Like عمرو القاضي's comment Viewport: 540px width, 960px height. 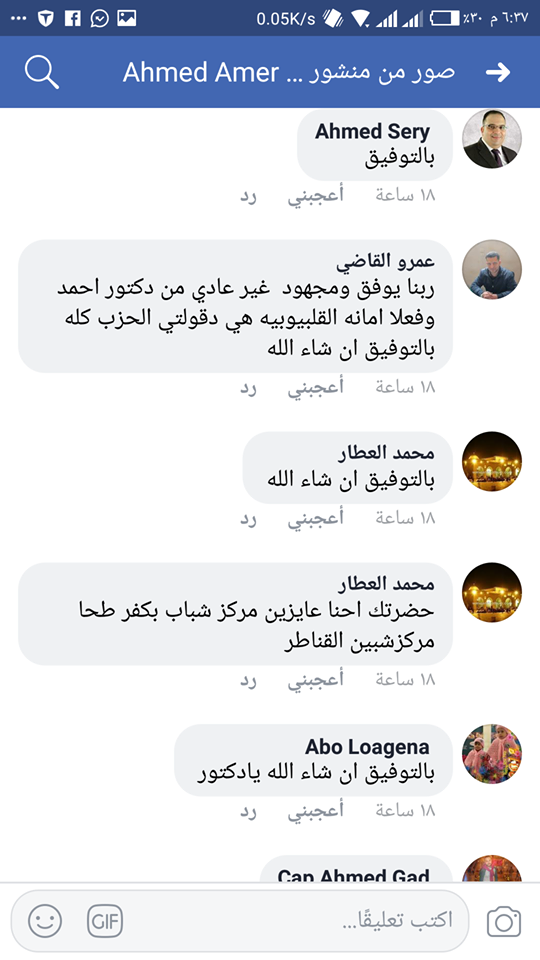316,388
